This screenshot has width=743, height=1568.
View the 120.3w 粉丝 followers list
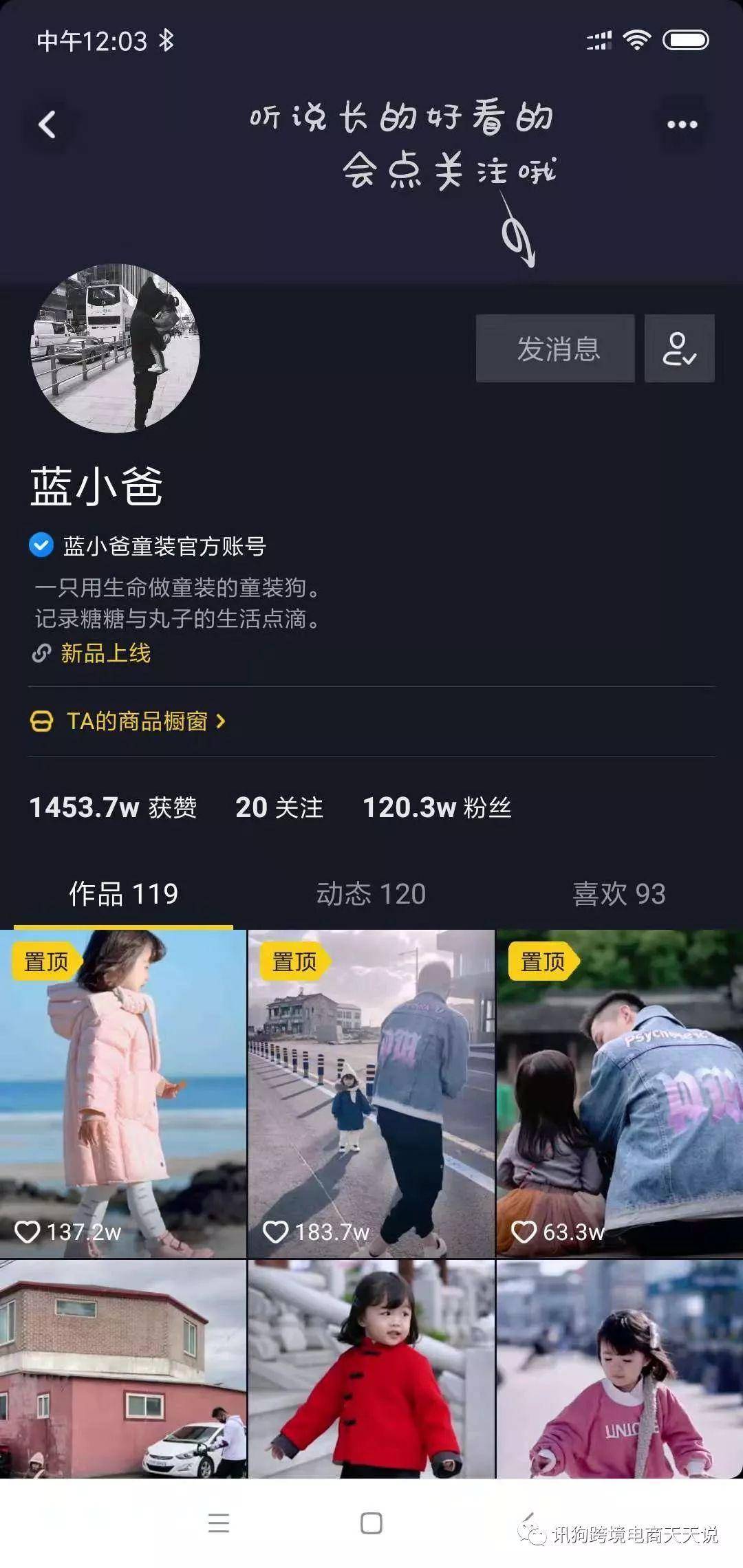tap(437, 808)
